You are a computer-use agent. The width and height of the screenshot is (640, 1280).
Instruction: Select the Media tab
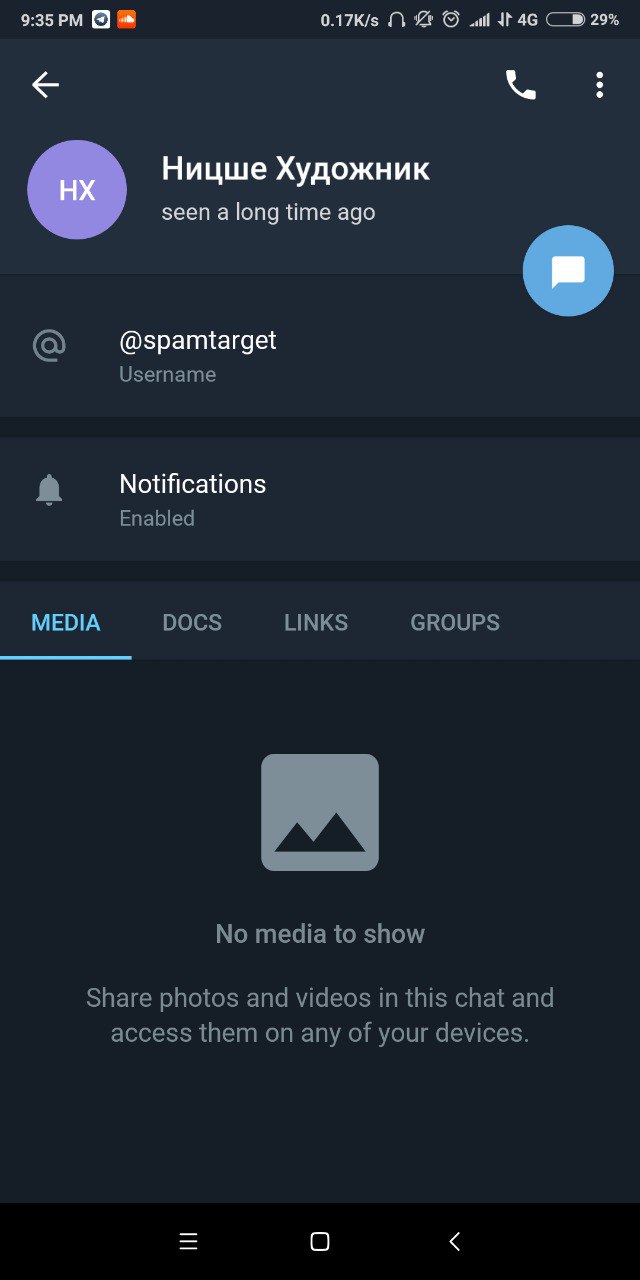click(x=66, y=623)
